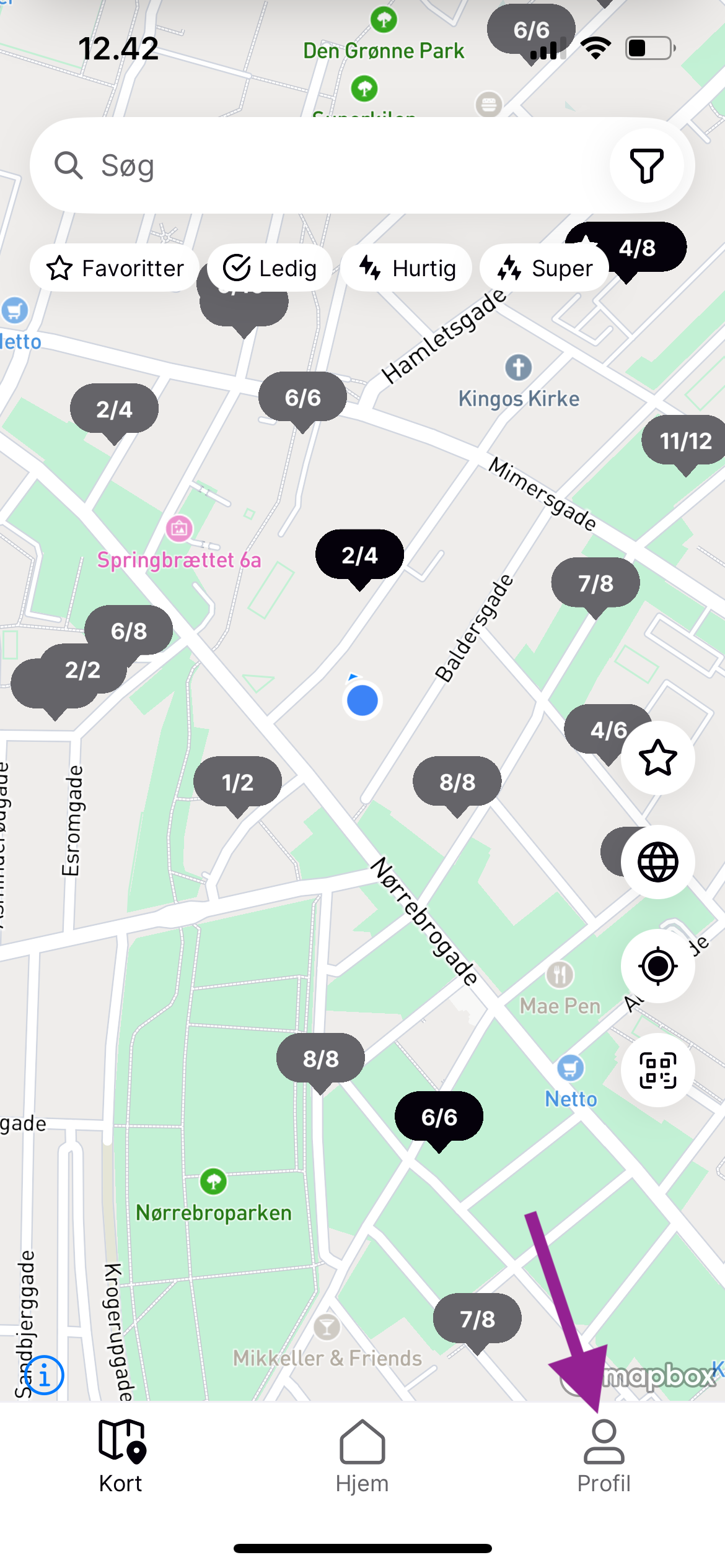725x1568 pixels.
Task: Open the filter funnel options
Action: pyautogui.click(x=646, y=165)
